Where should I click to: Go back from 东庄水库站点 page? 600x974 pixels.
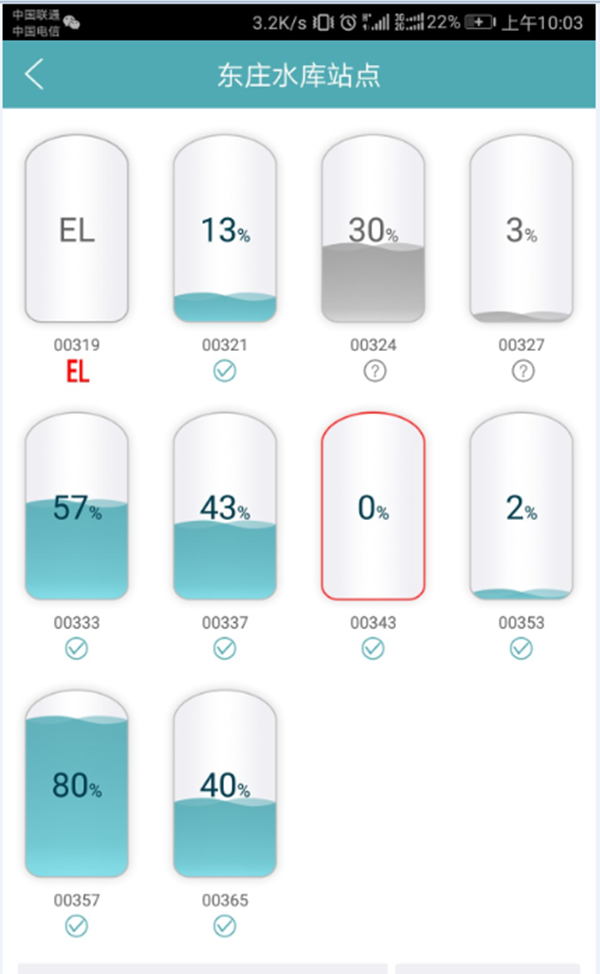tap(34, 75)
